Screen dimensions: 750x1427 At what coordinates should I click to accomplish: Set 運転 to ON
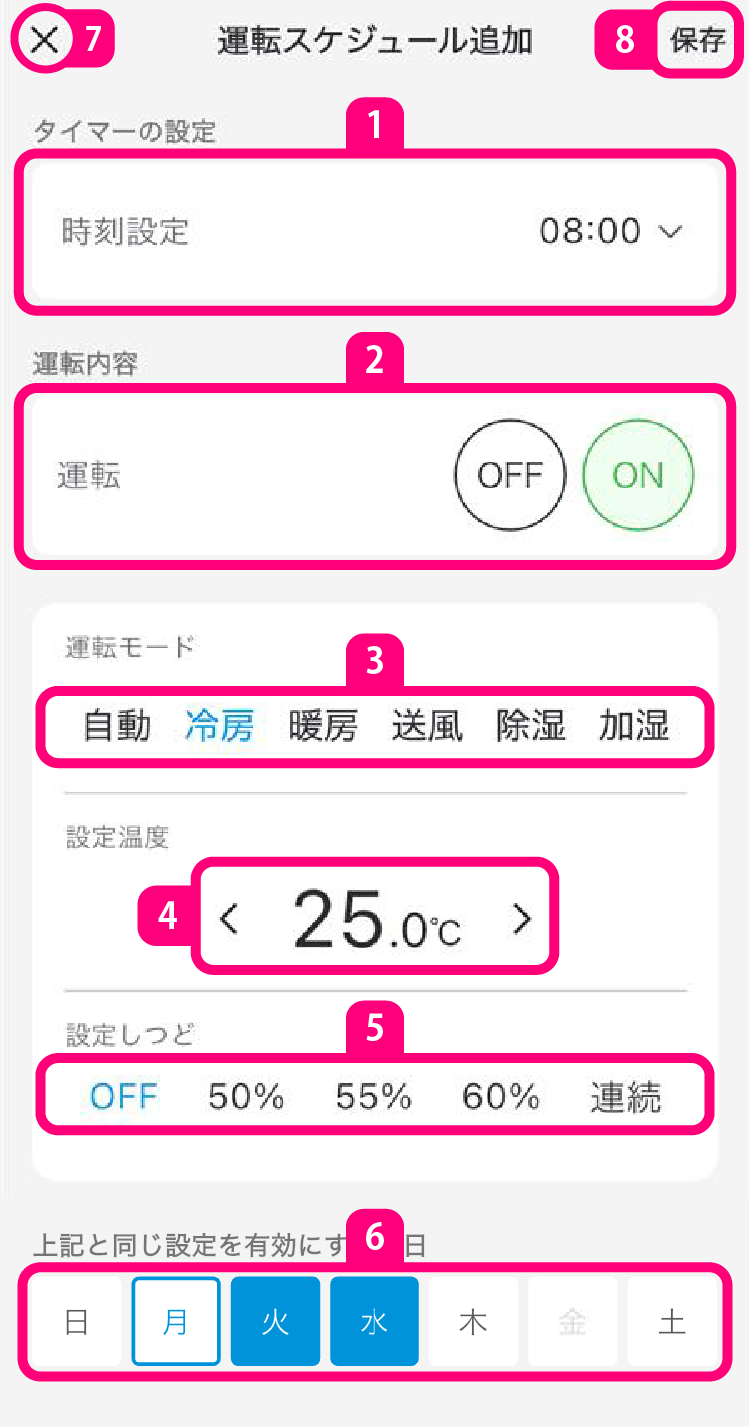(x=638, y=475)
